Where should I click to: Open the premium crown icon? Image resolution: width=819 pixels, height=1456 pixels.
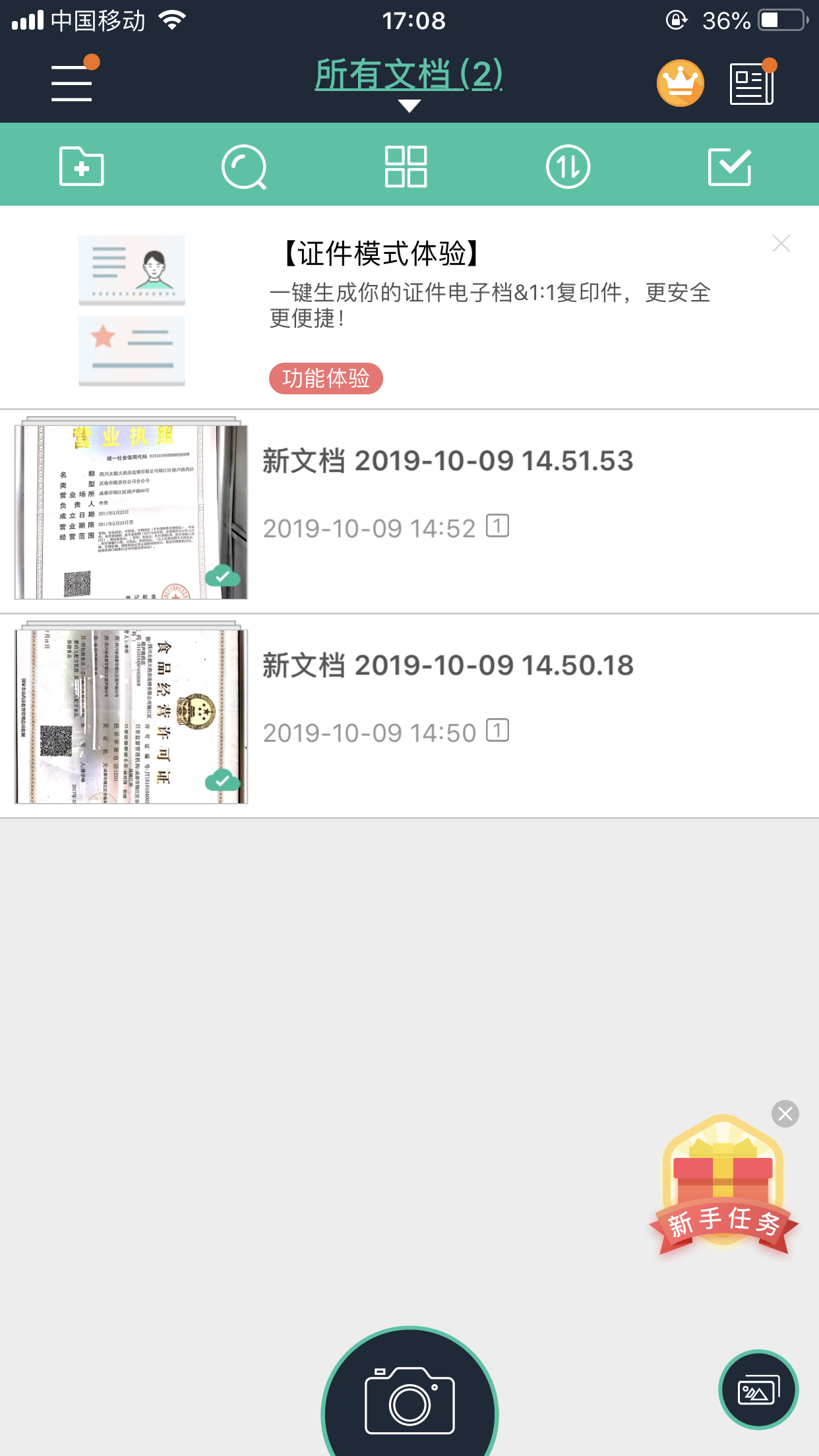[x=680, y=83]
